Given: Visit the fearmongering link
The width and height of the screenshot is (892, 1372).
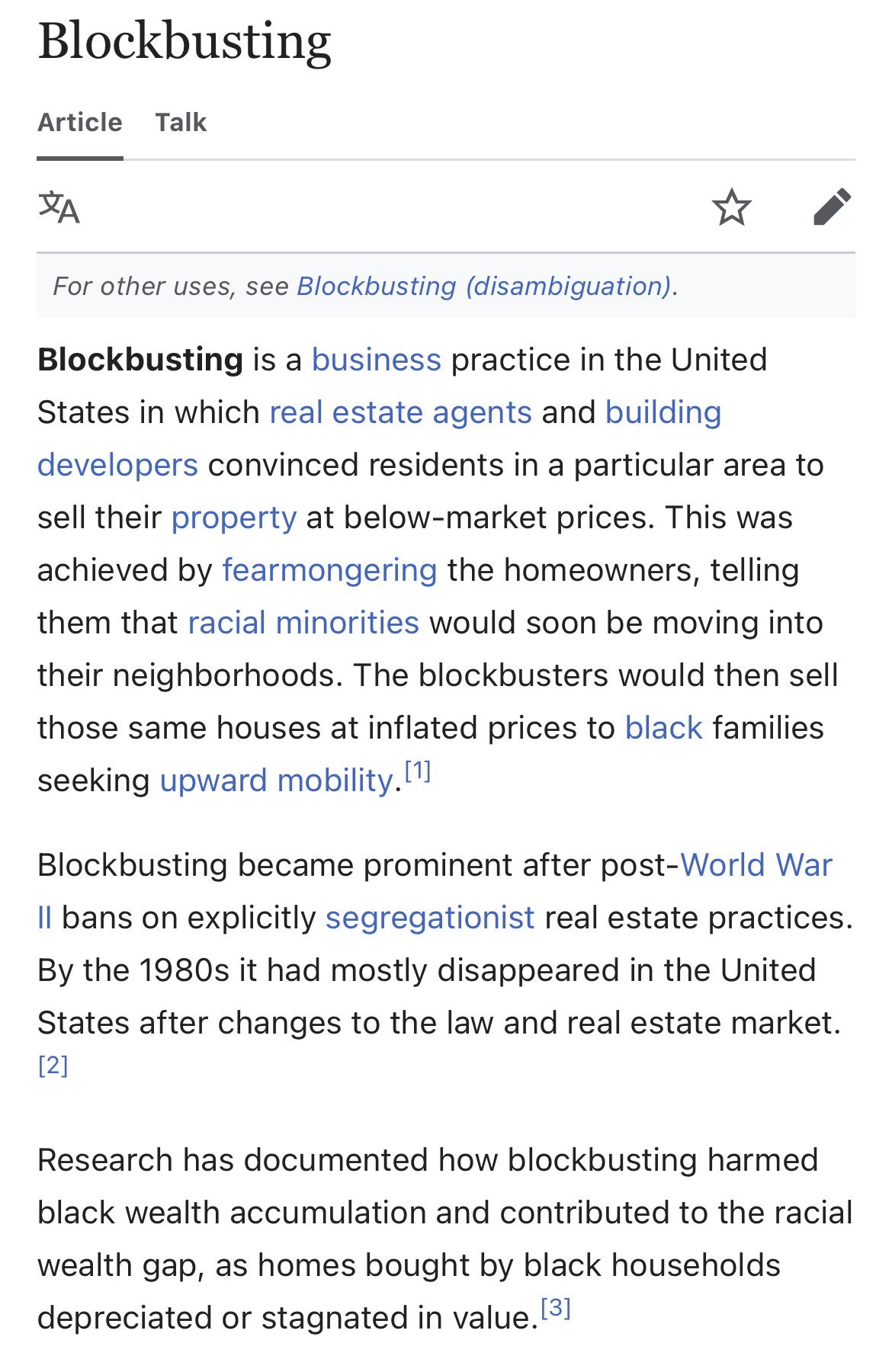Looking at the screenshot, I should pyautogui.click(x=329, y=570).
